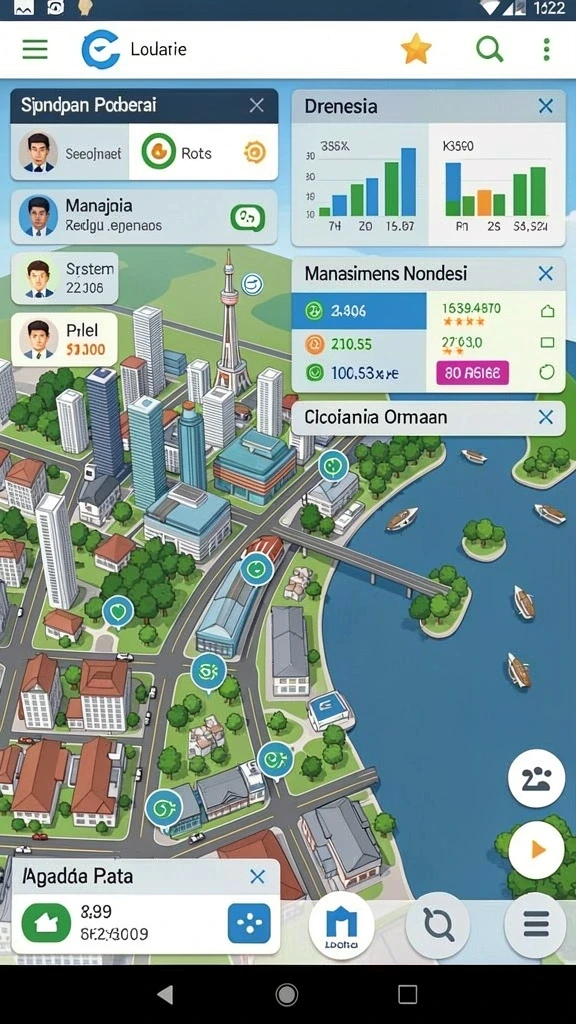The width and height of the screenshot is (576, 1024).
Task: Close the Sjndpan Podberai panel
Action: click(x=257, y=106)
